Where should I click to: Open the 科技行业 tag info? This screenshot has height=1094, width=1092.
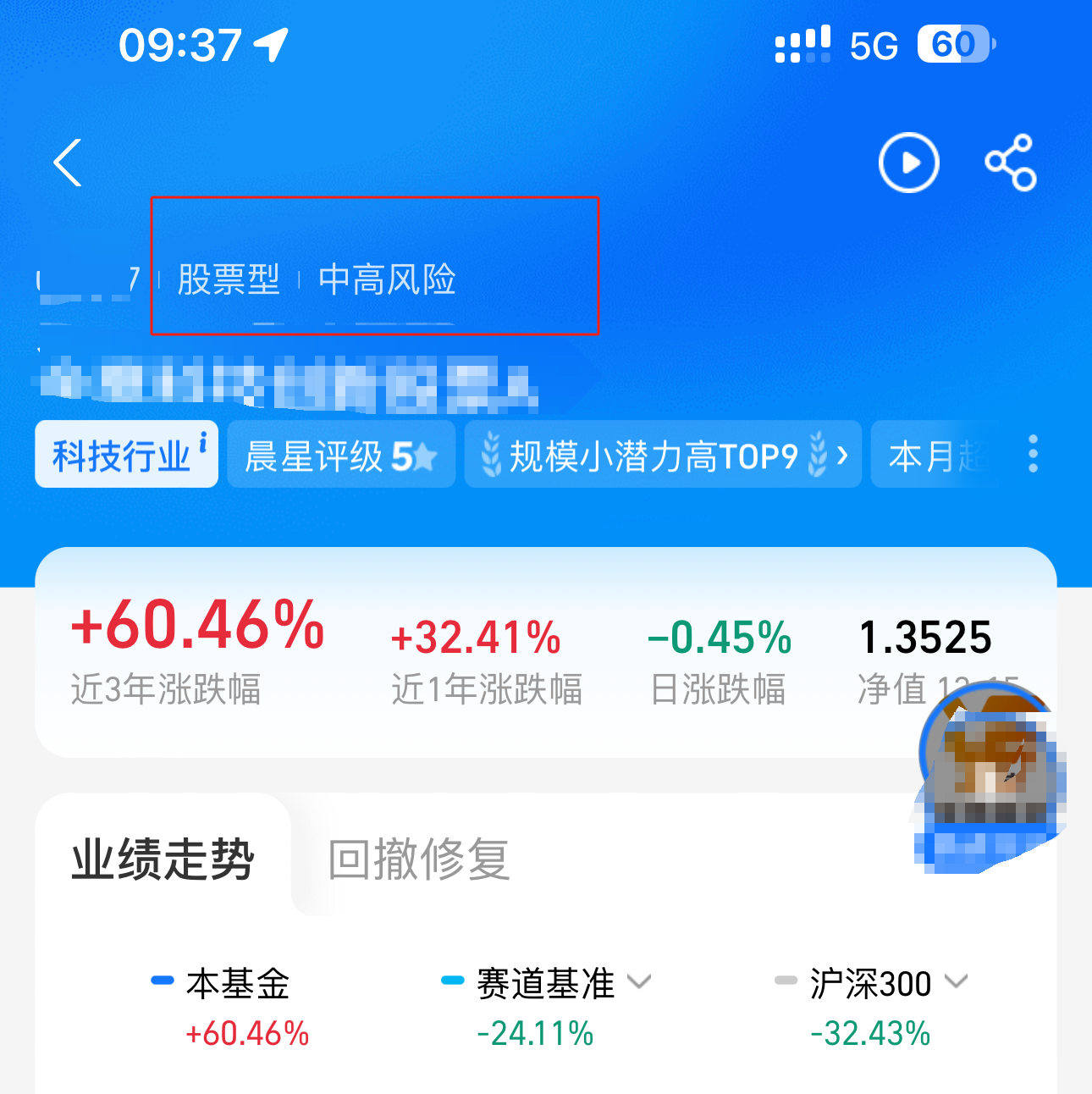(127, 456)
